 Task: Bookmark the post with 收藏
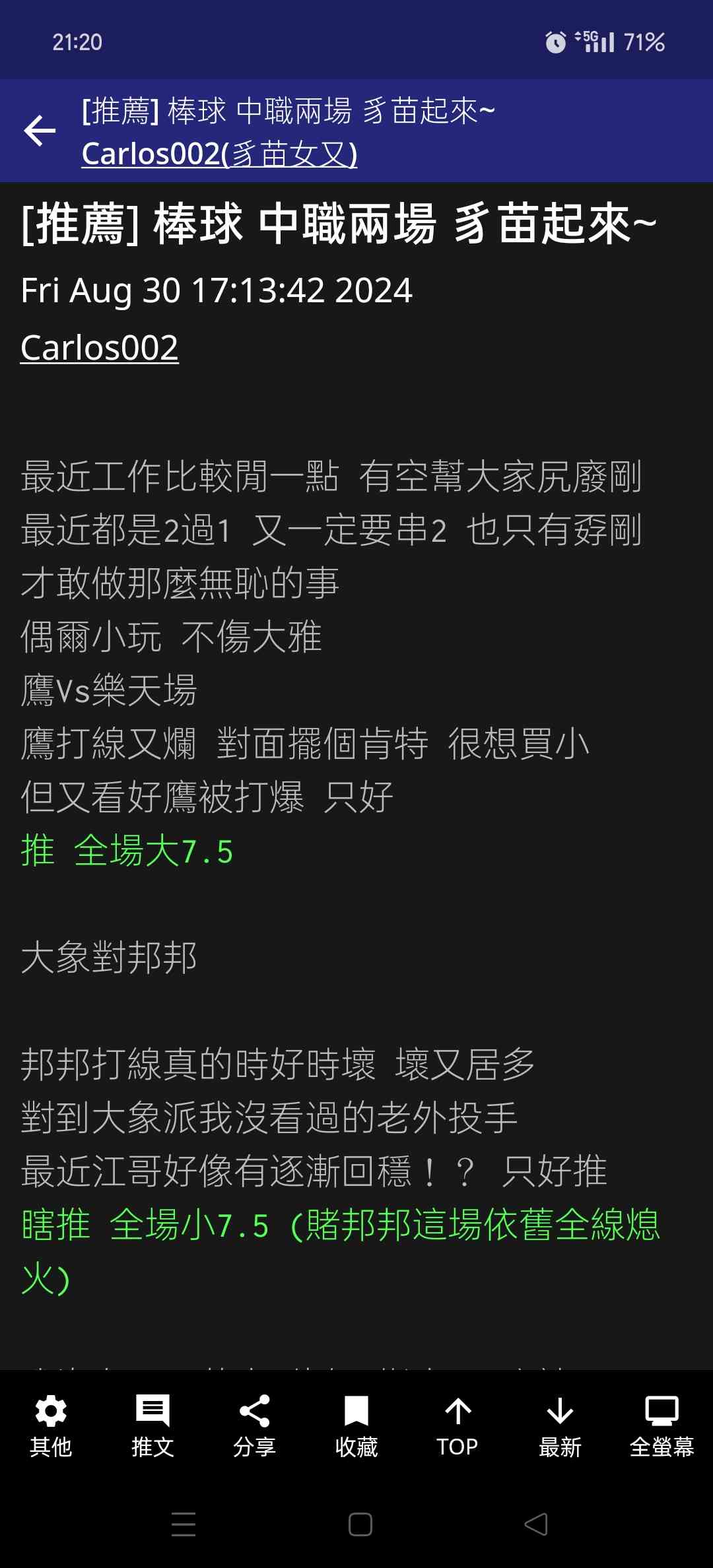pyautogui.click(x=356, y=1425)
